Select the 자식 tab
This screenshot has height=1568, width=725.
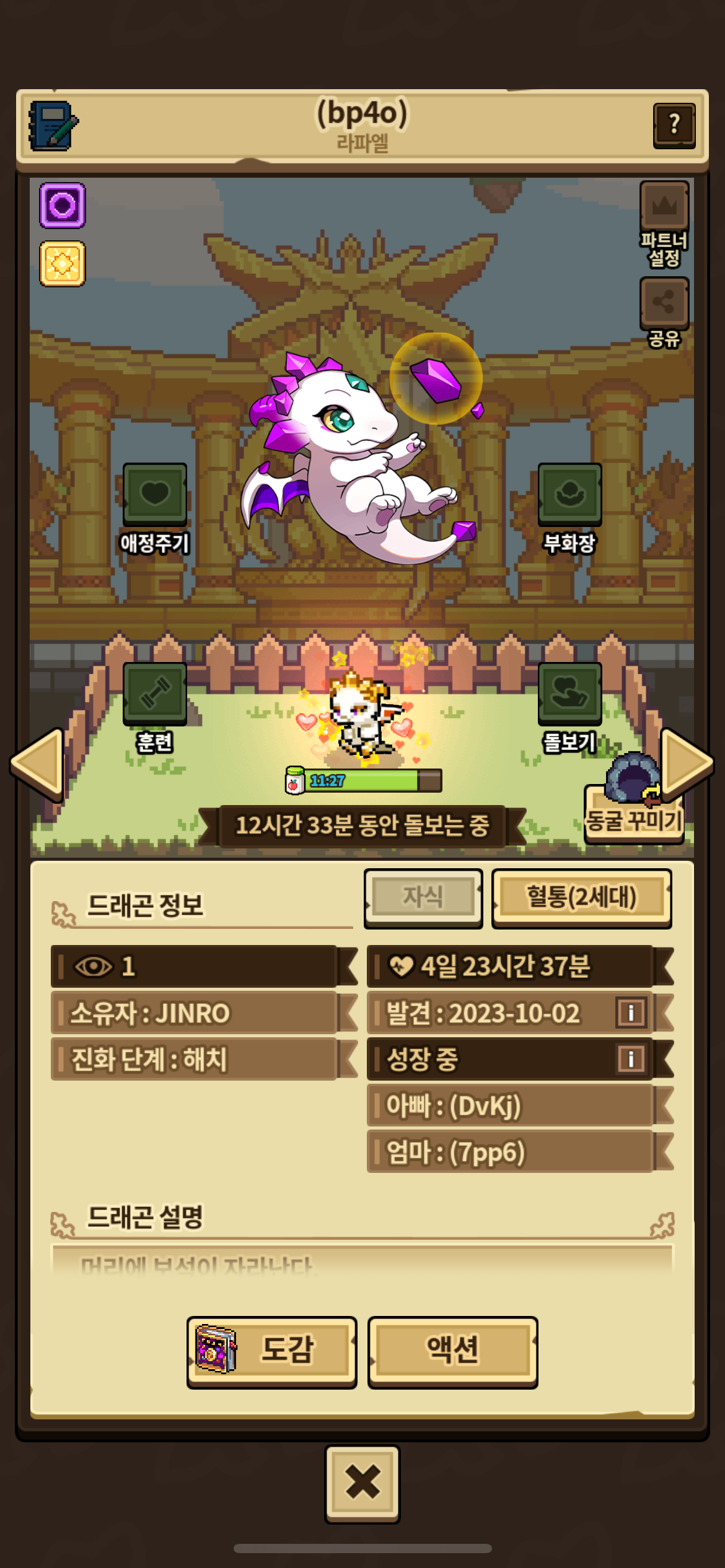pyautogui.click(x=423, y=897)
